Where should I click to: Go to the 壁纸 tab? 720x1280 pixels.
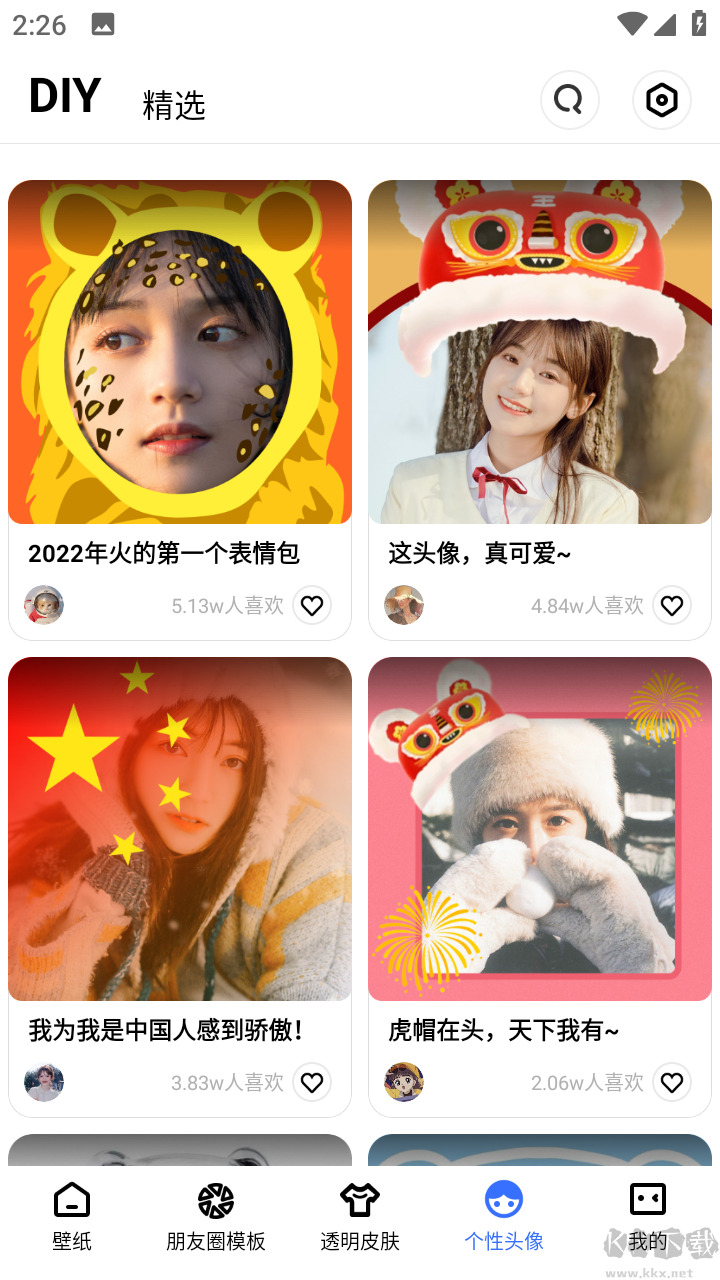click(72, 1216)
